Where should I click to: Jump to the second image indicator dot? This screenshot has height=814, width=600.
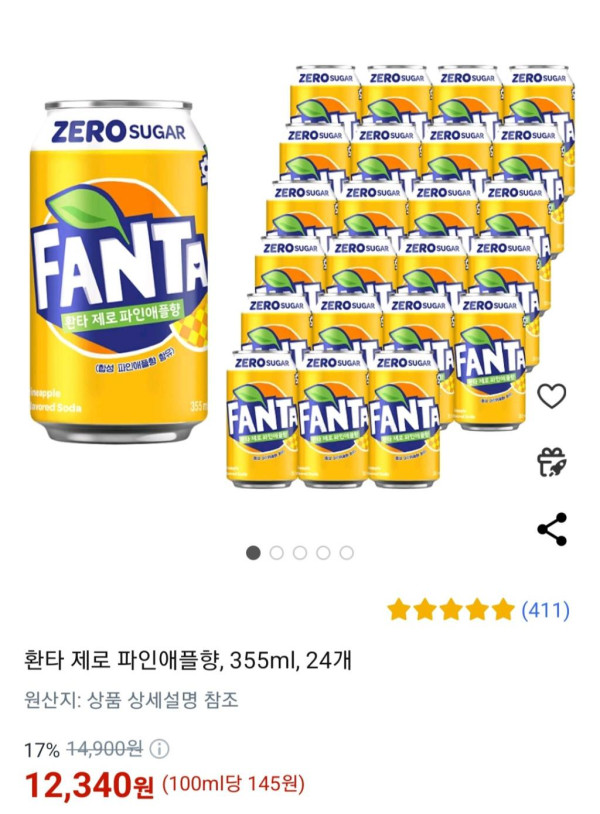(x=277, y=552)
